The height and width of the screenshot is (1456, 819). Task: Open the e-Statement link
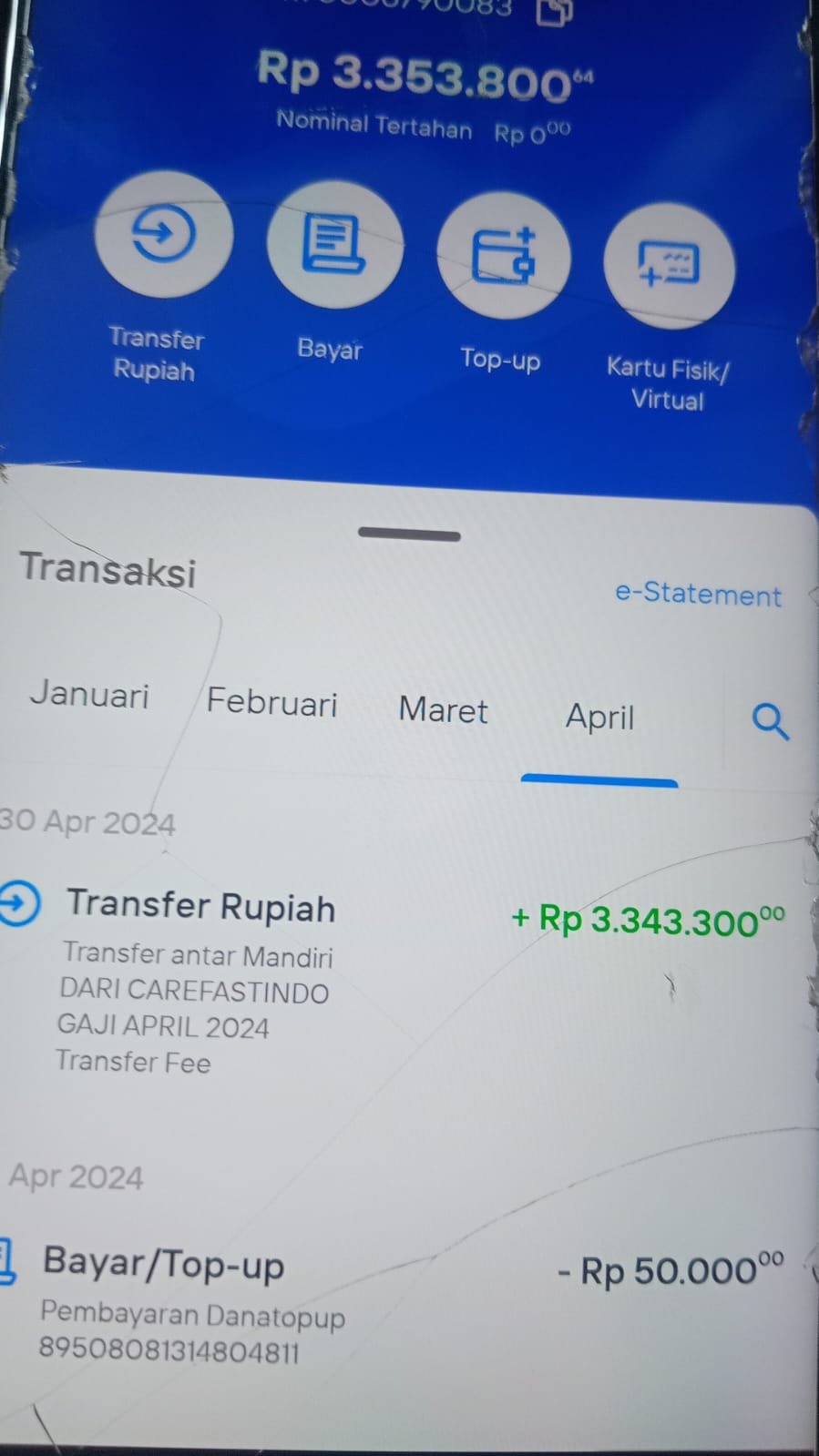coord(698,594)
